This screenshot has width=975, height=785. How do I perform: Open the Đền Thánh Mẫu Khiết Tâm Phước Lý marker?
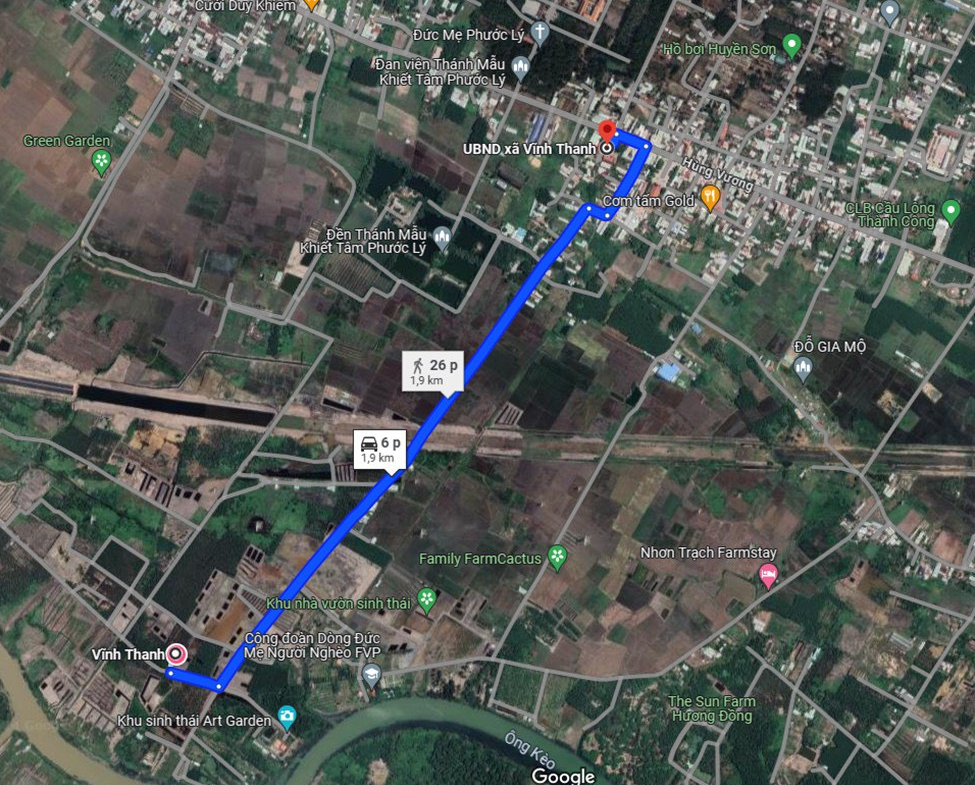coord(442,237)
